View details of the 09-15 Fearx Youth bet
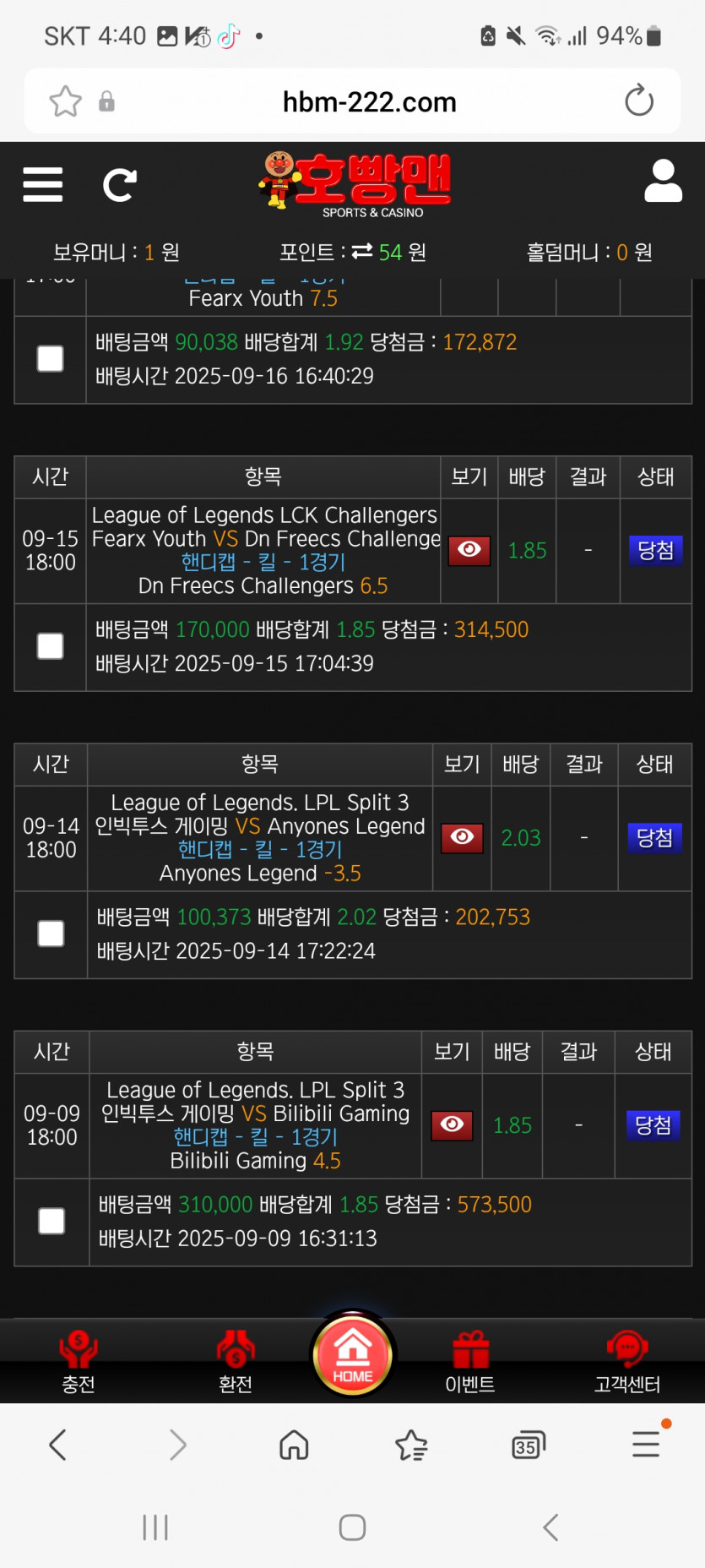 (x=469, y=551)
